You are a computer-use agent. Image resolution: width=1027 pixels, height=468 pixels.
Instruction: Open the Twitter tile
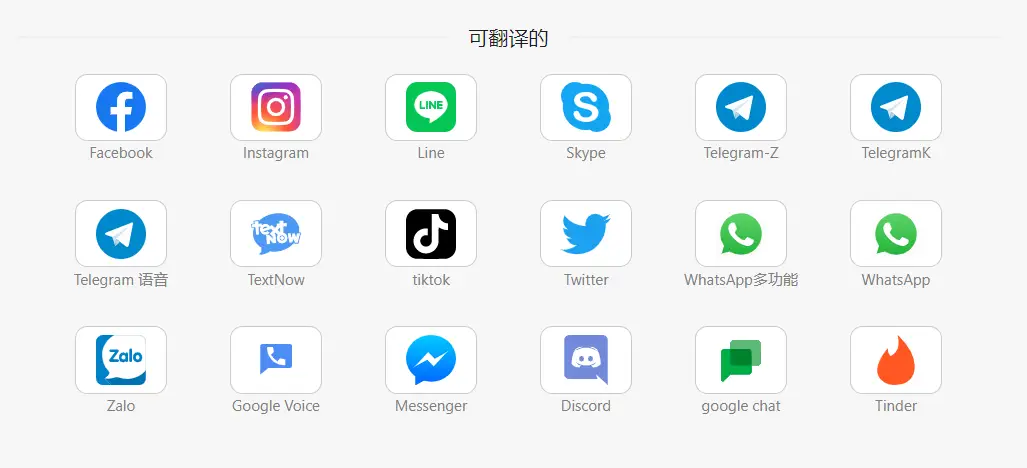pos(586,234)
